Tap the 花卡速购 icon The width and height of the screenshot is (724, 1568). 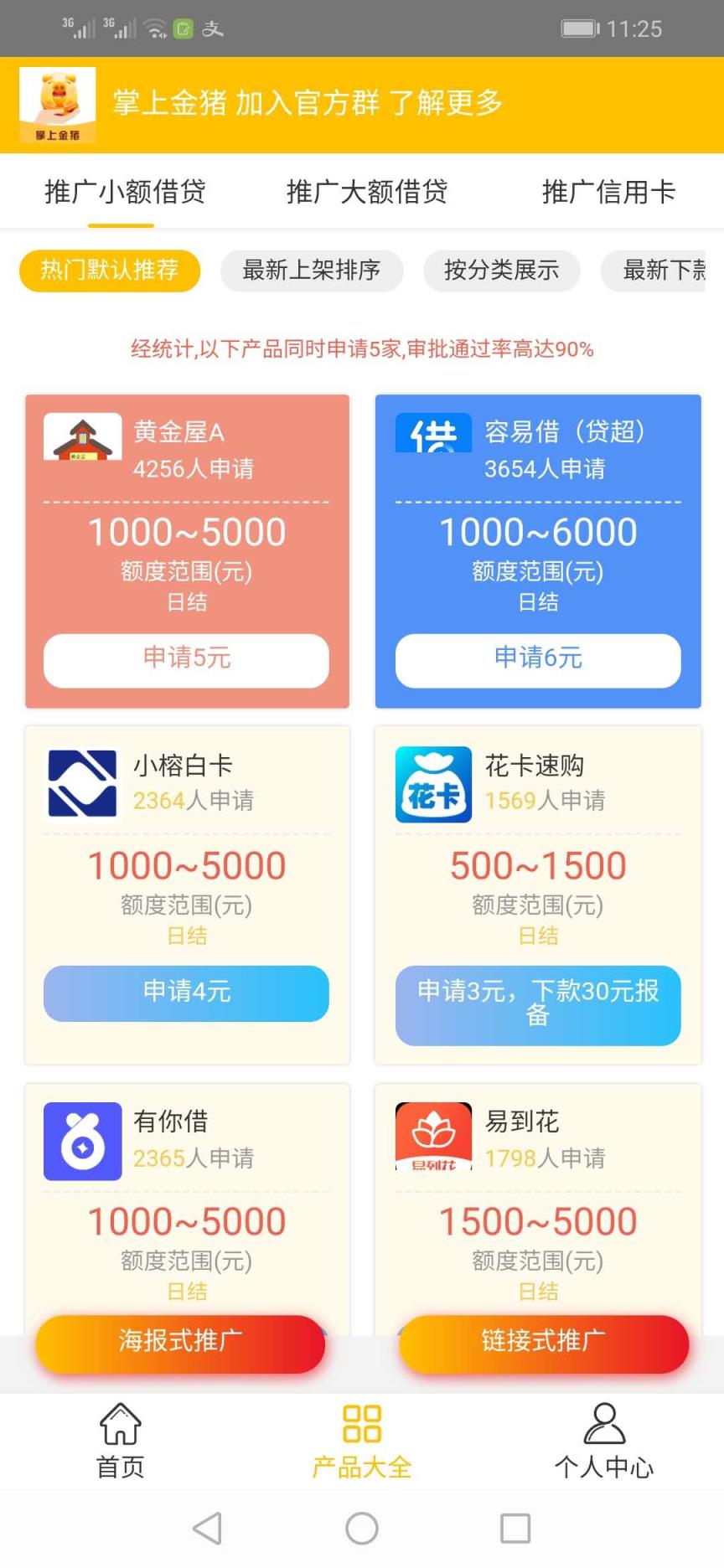[432, 783]
